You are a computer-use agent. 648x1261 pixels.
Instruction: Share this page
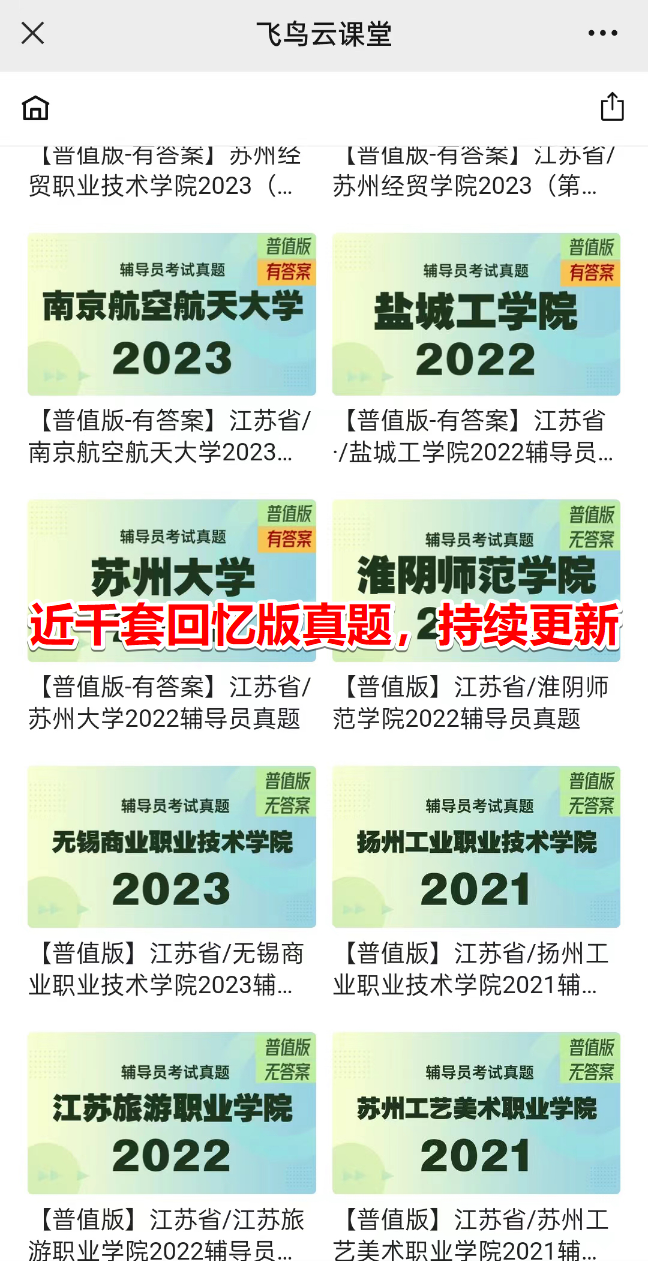click(x=611, y=107)
